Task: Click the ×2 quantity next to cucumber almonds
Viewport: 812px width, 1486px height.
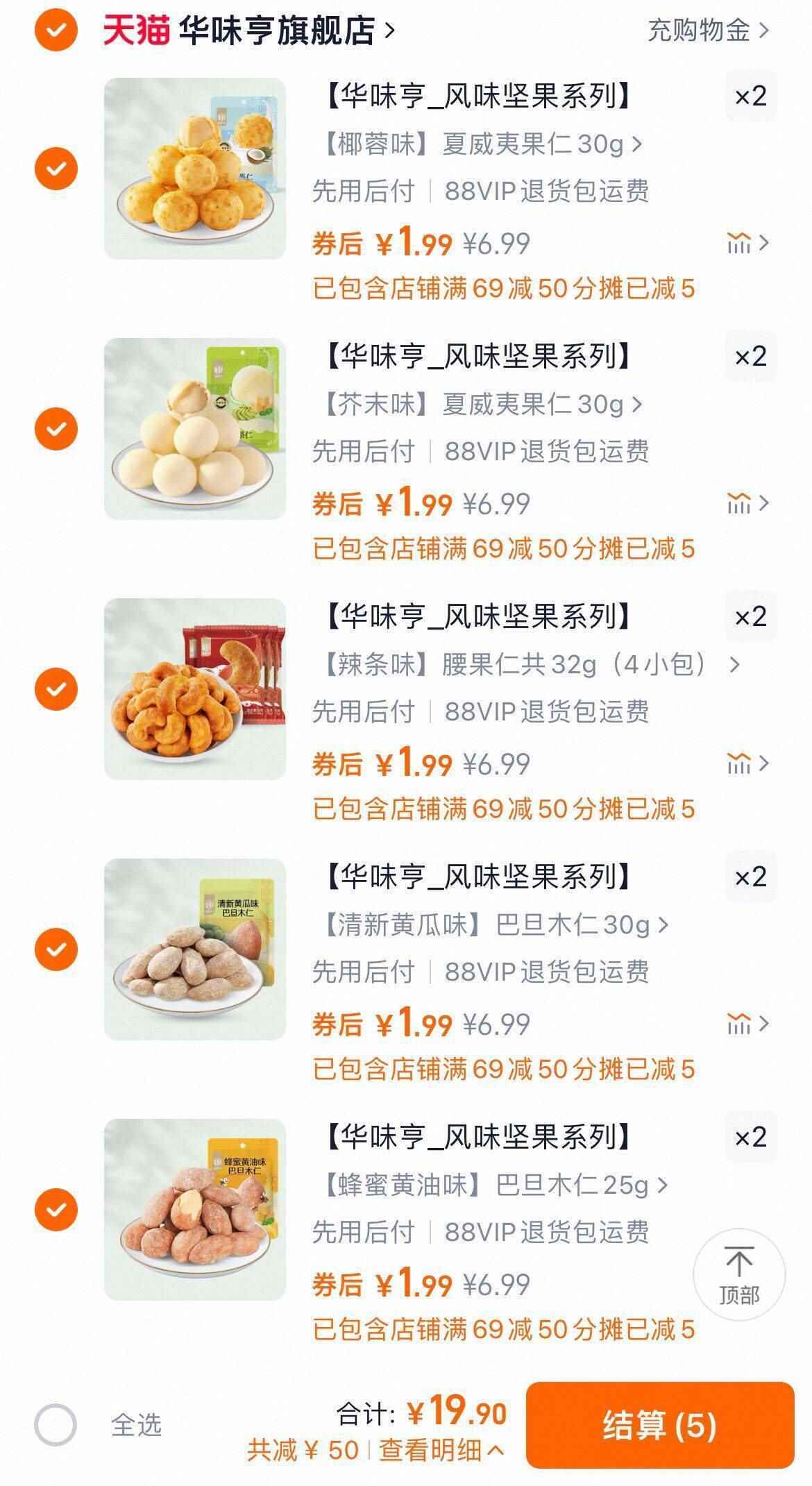Action: coord(750,877)
